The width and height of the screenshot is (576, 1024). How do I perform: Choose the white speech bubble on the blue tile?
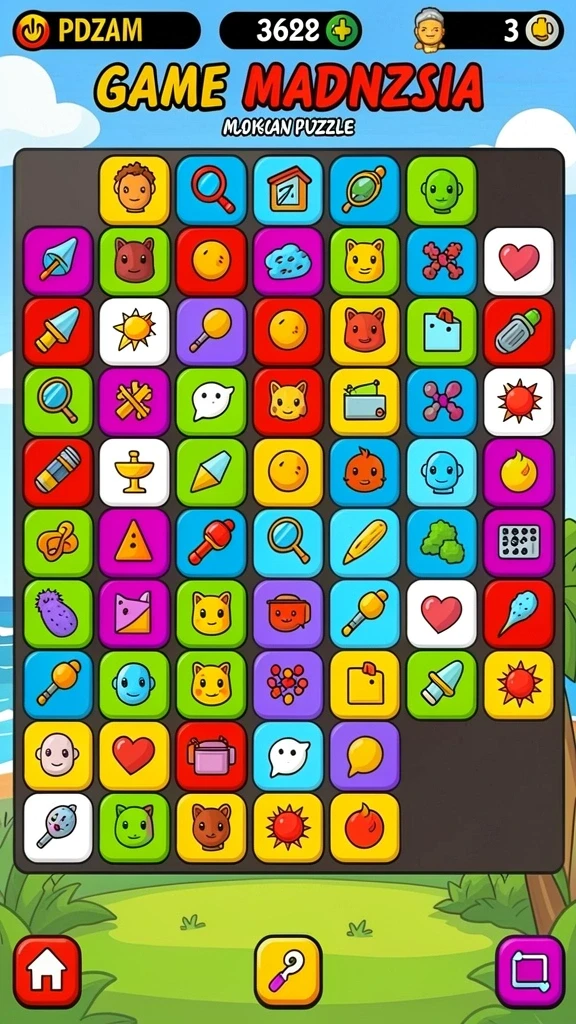[x=288, y=756]
